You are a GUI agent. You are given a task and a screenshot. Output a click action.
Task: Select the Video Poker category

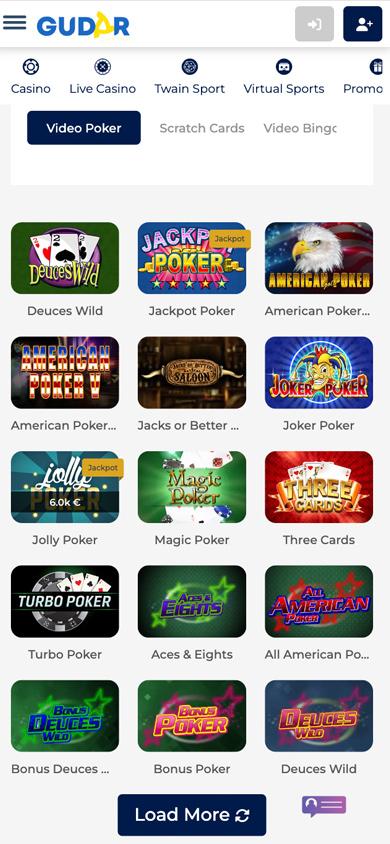tap(84, 128)
